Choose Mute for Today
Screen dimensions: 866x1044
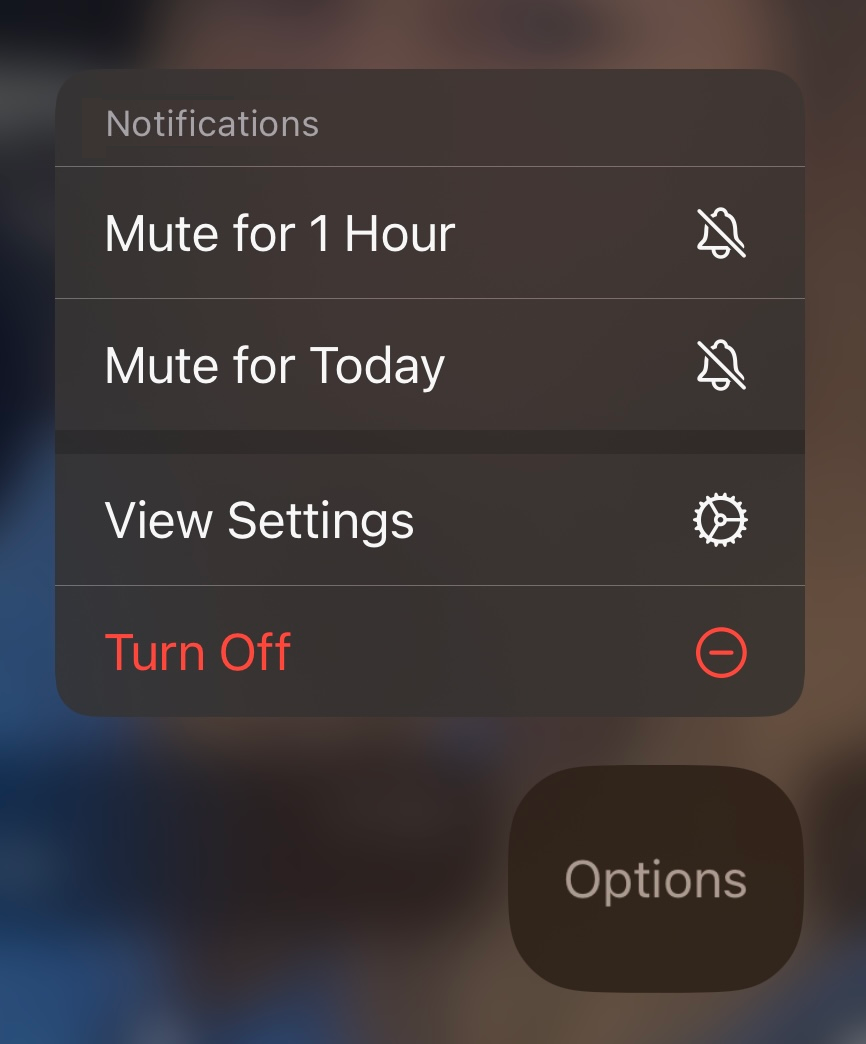click(428, 365)
